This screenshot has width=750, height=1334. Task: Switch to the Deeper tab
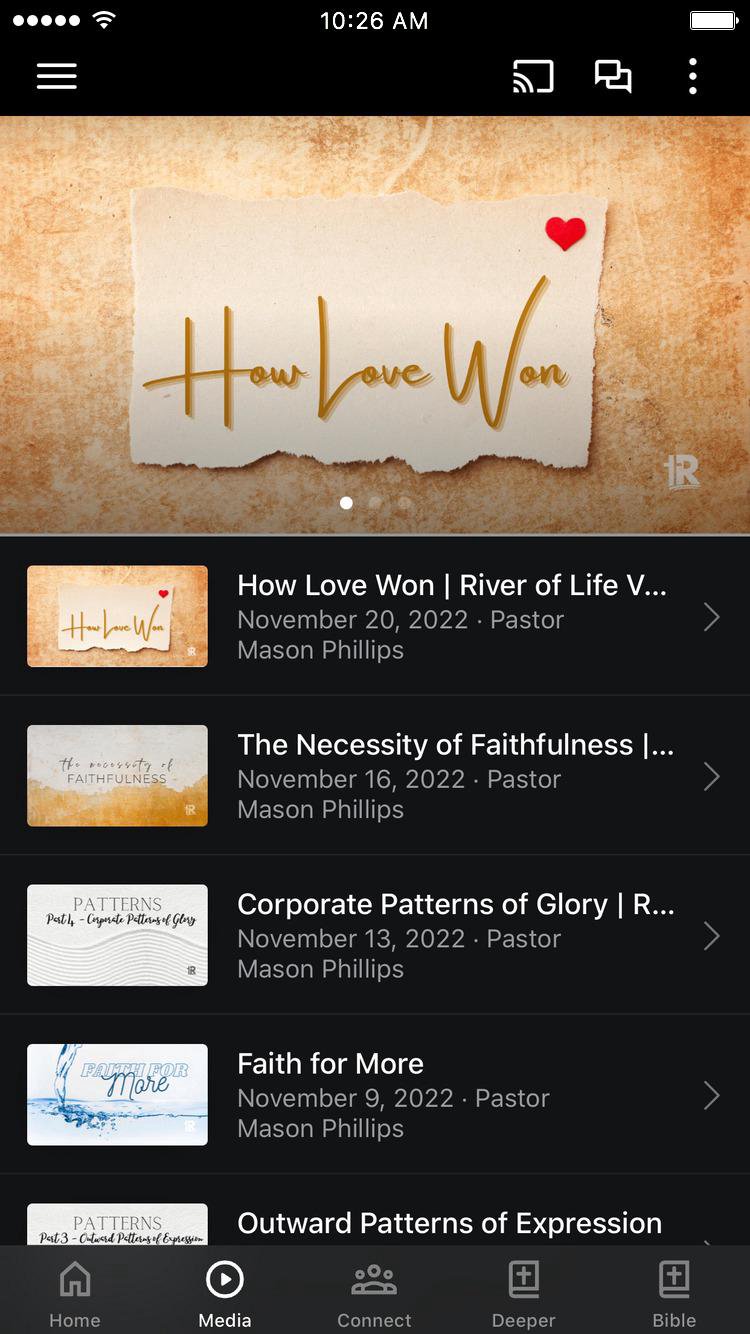tap(523, 1294)
